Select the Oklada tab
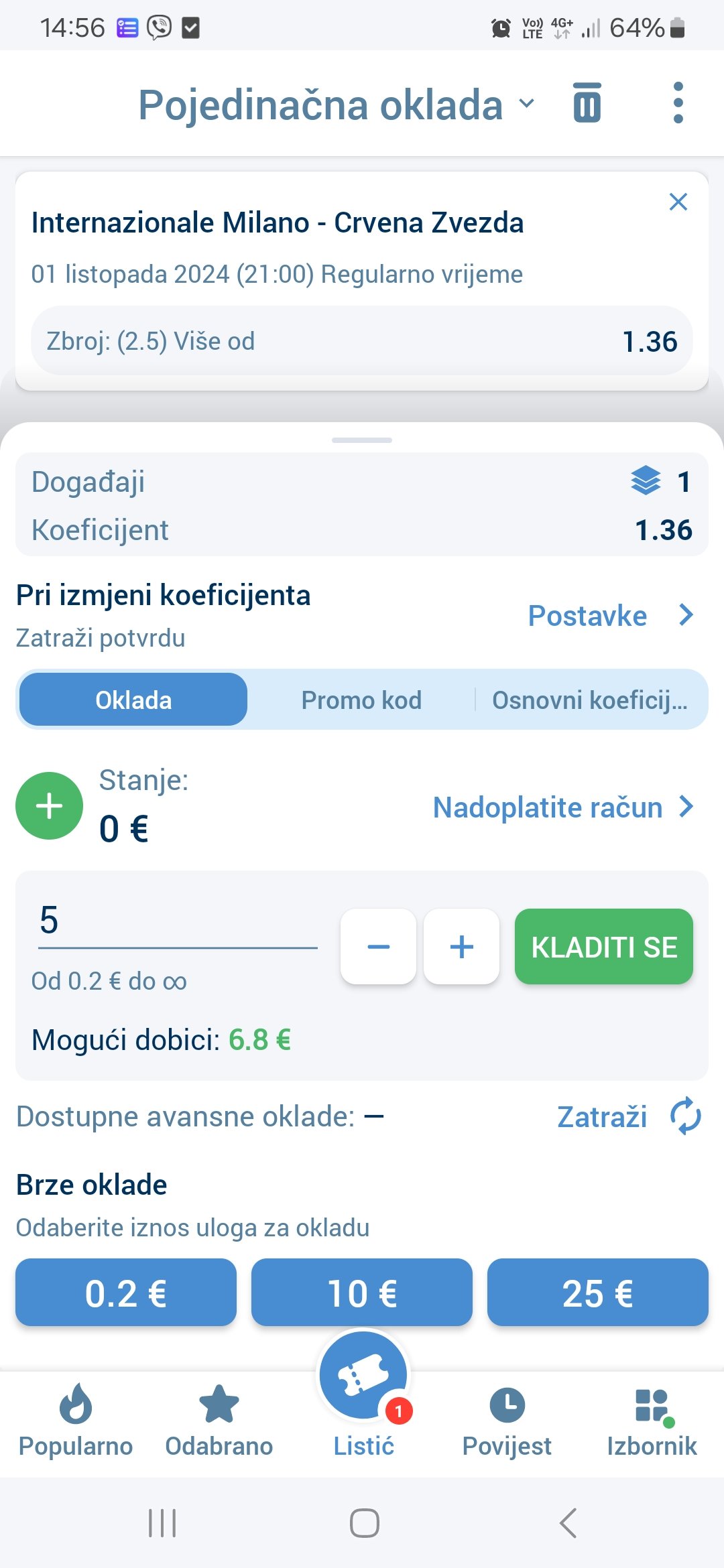The width and height of the screenshot is (724, 1568). pyautogui.click(x=133, y=700)
